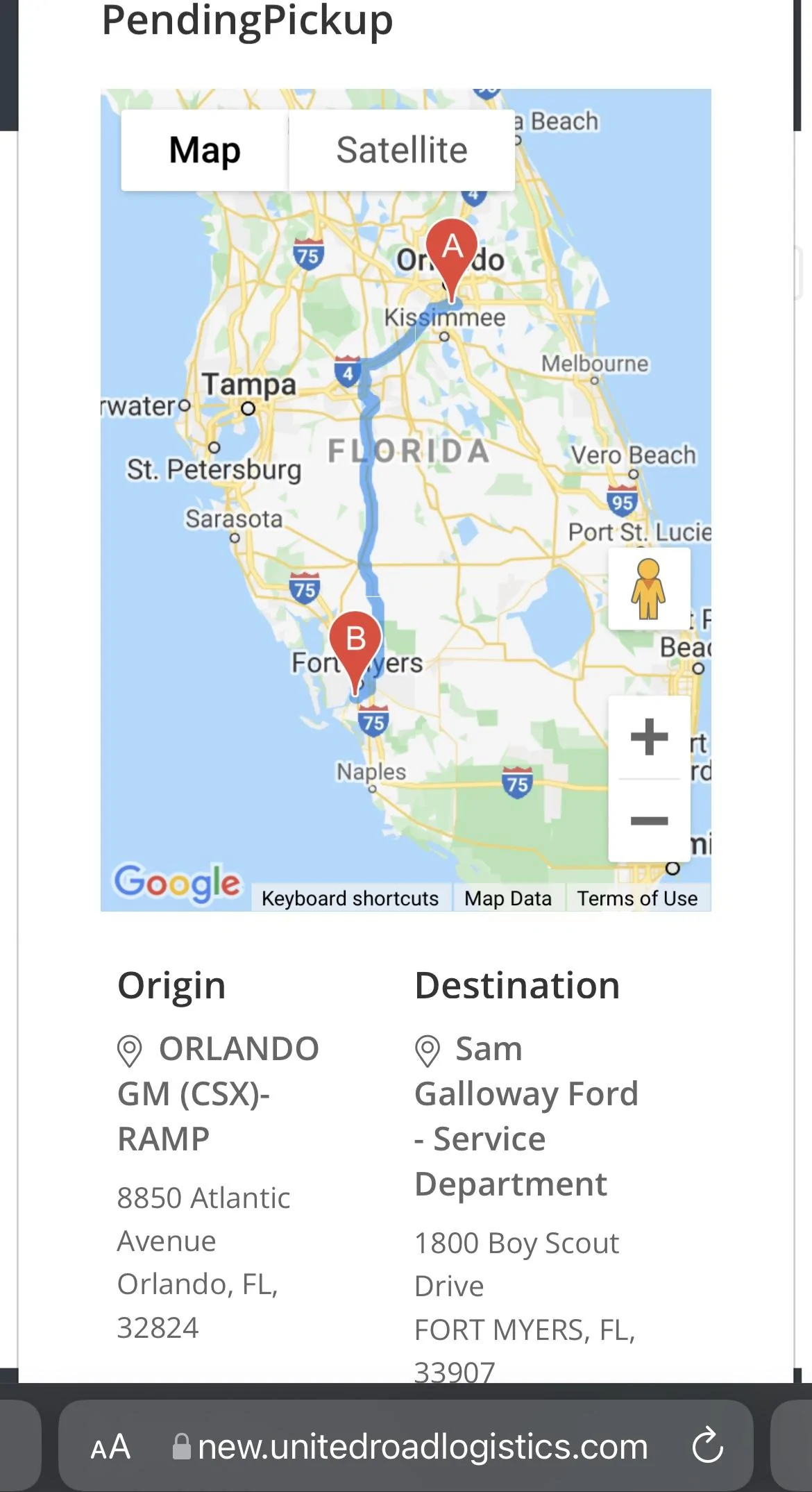Open the Map Data notice

[x=508, y=898]
